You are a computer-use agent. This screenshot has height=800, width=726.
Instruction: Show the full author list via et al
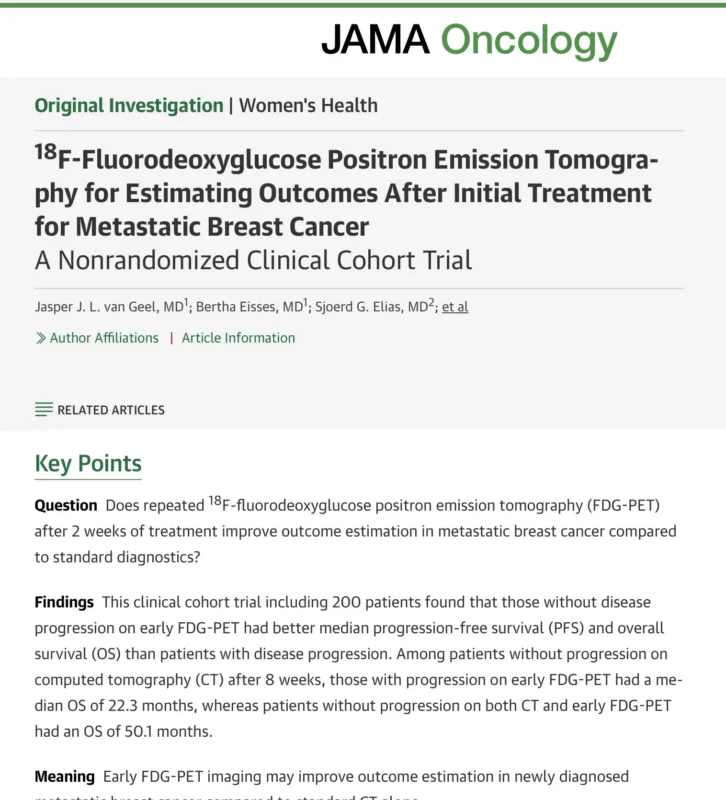coord(455,307)
